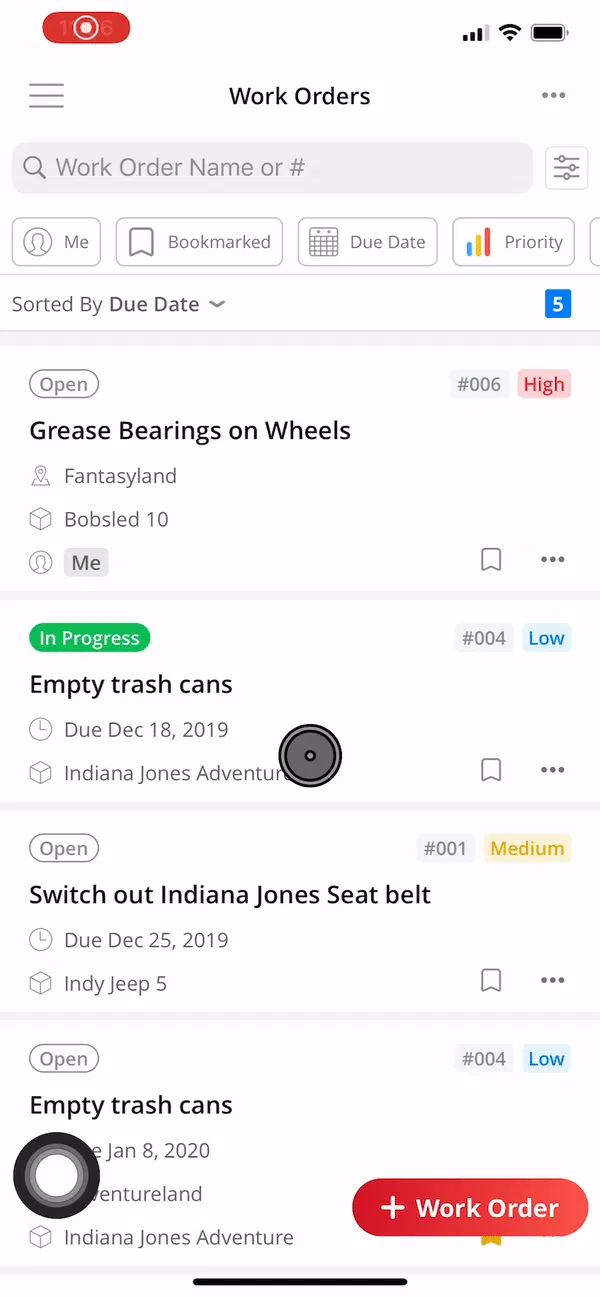The height and width of the screenshot is (1297, 600).
Task: Bookmark the Indiana Jones Seat belt order
Action: (491, 981)
